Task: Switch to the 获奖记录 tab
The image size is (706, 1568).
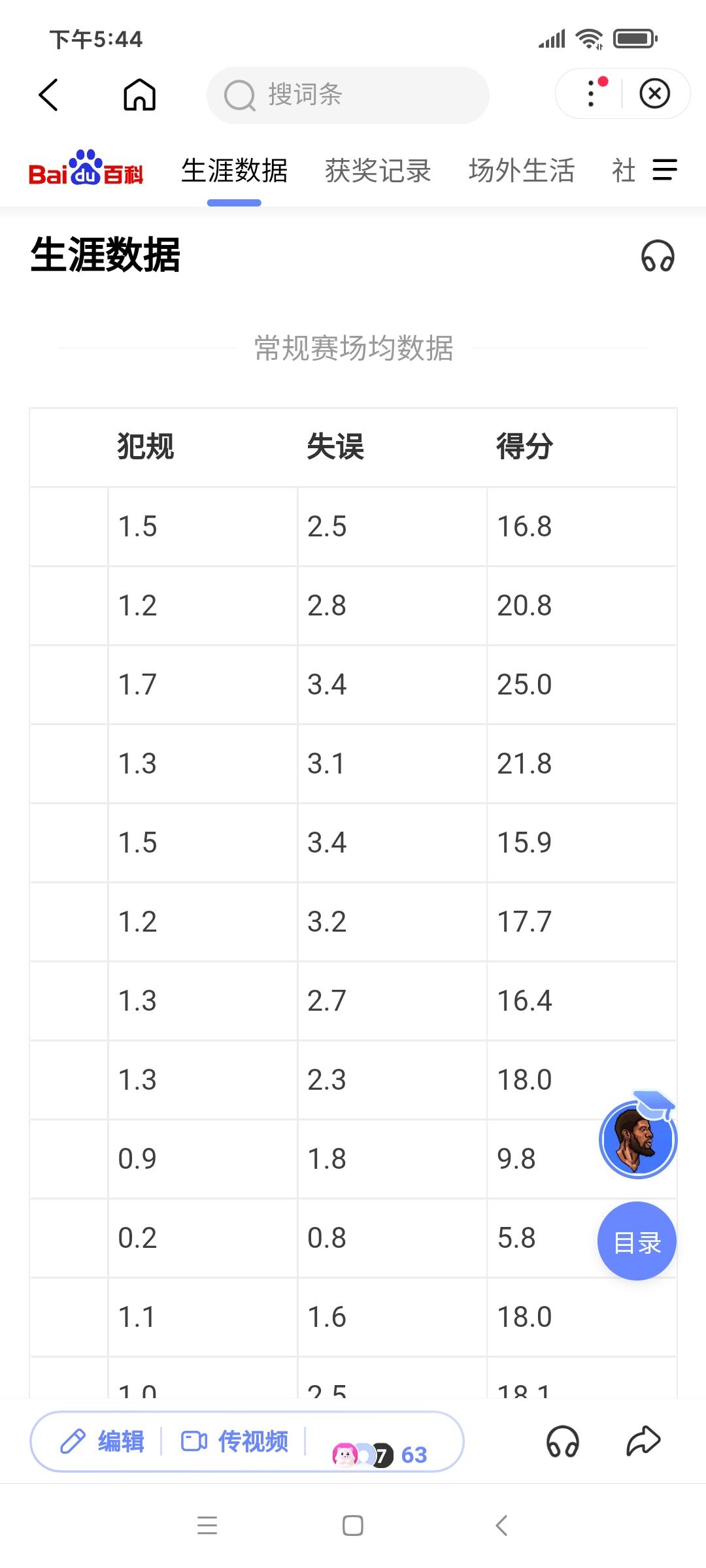Action: coord(378,171)
